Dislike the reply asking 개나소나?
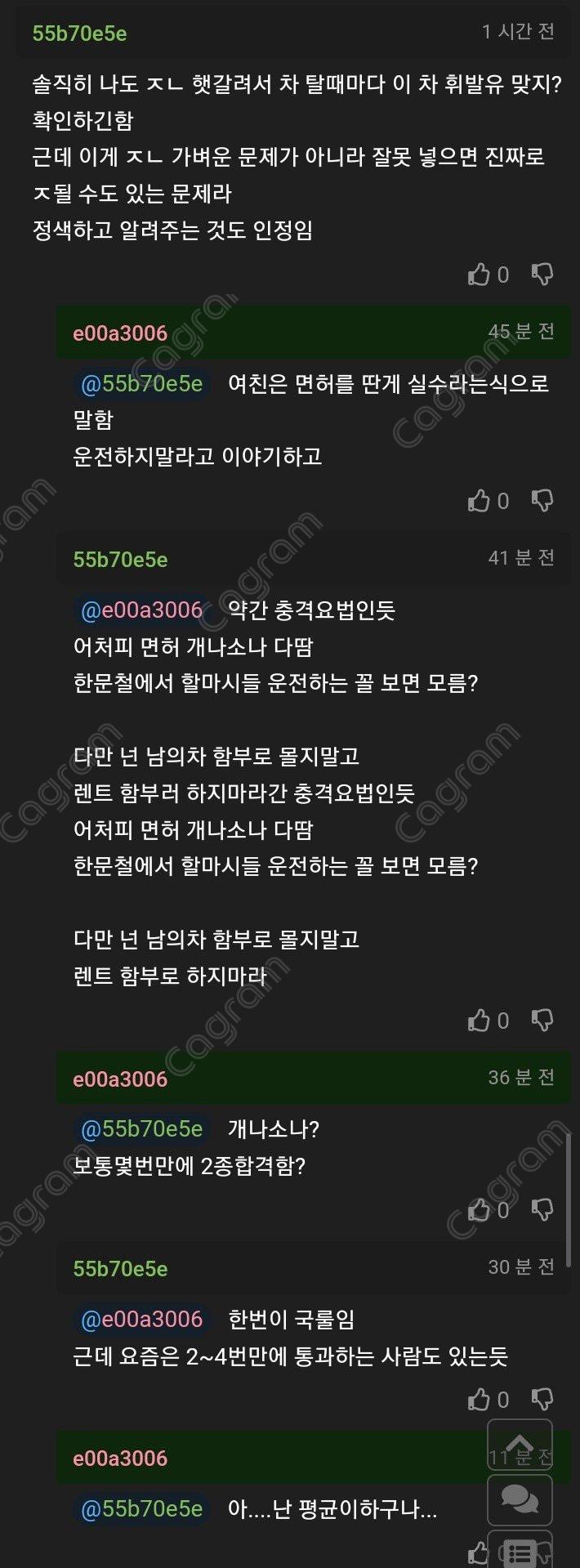The image size is (580, 1568). click(542, 1209)
